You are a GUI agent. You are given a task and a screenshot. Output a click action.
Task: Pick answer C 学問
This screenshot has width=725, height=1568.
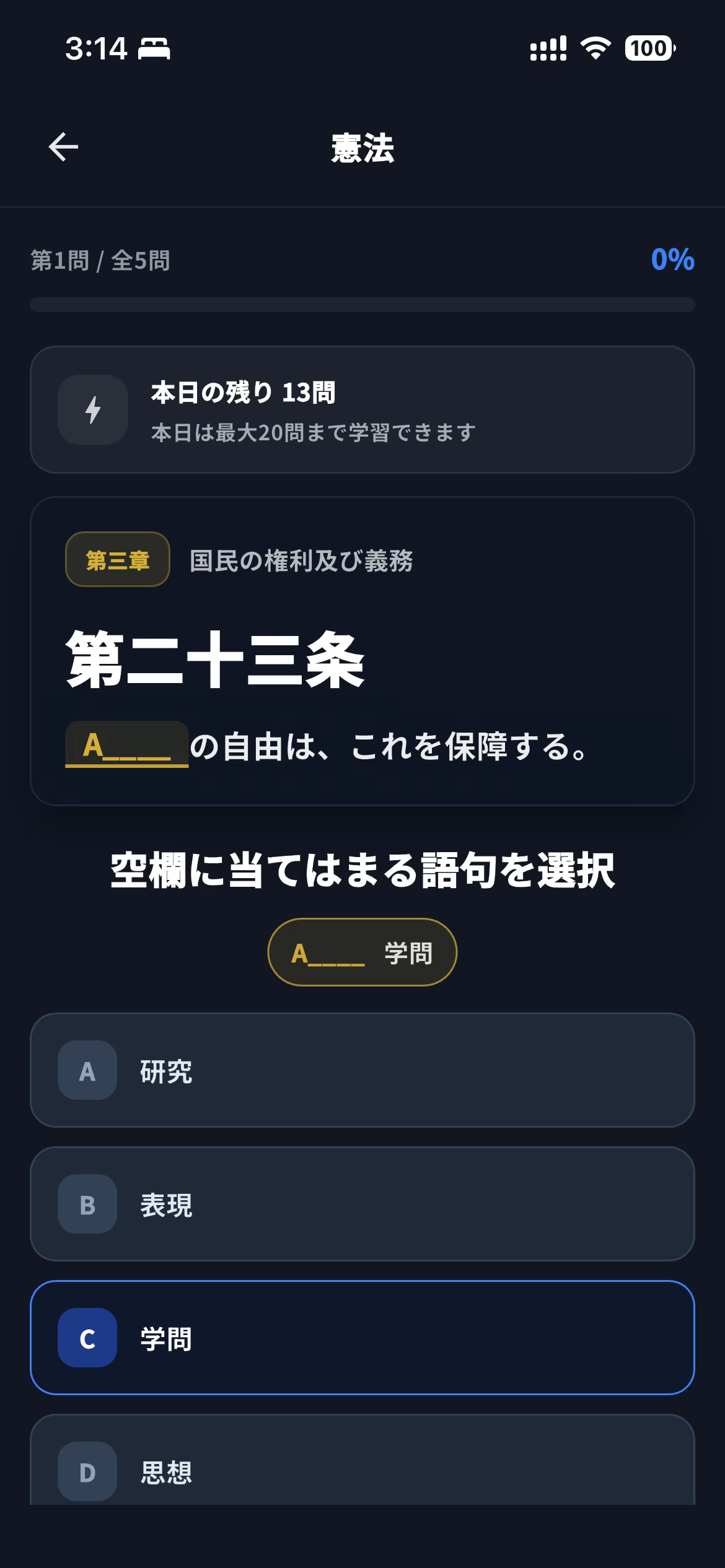(362, 1338)
